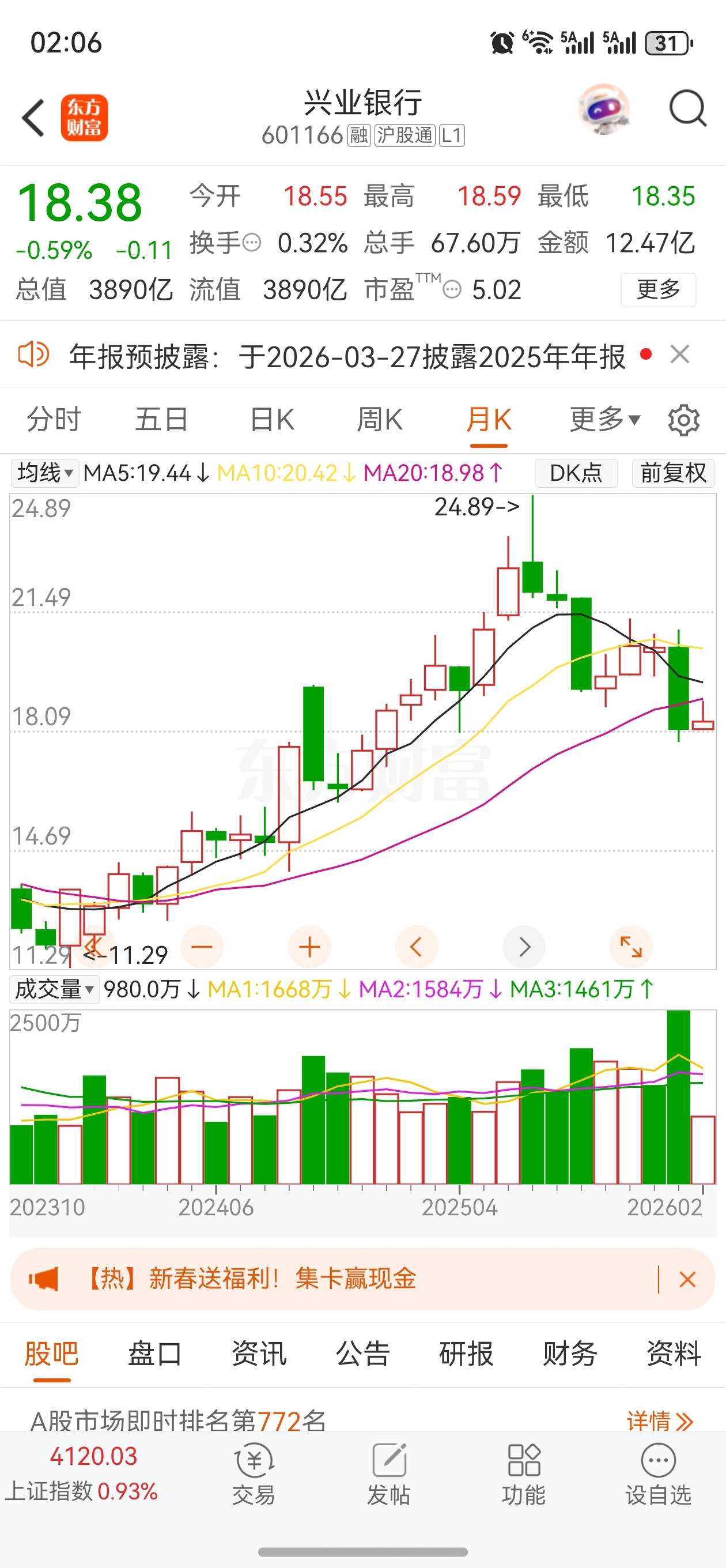This screenshot has width=726, height=1568.
Task: Toggle the DK点 signal
Action: (576, 473)
